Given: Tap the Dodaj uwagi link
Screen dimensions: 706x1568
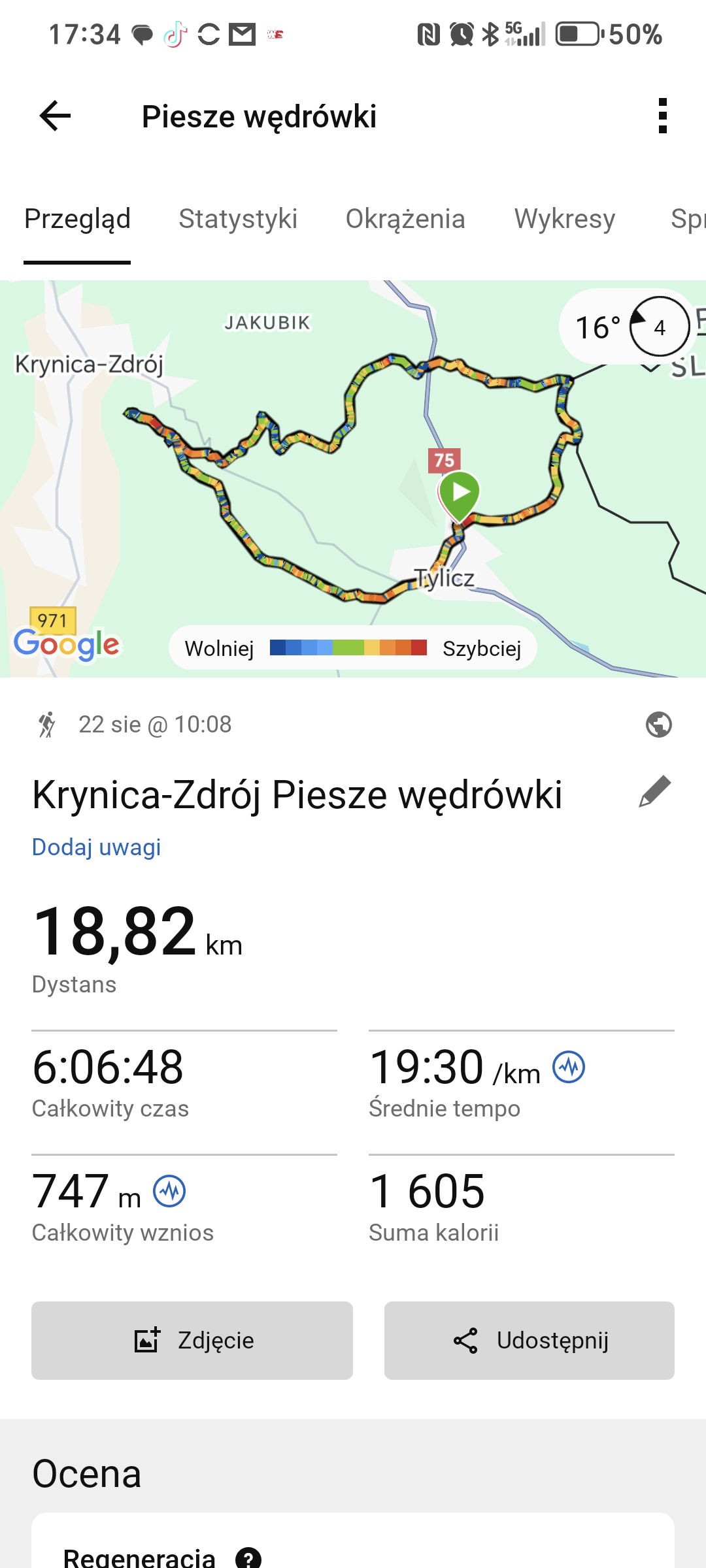Looking at the screenshot, I should pos(96,847).
